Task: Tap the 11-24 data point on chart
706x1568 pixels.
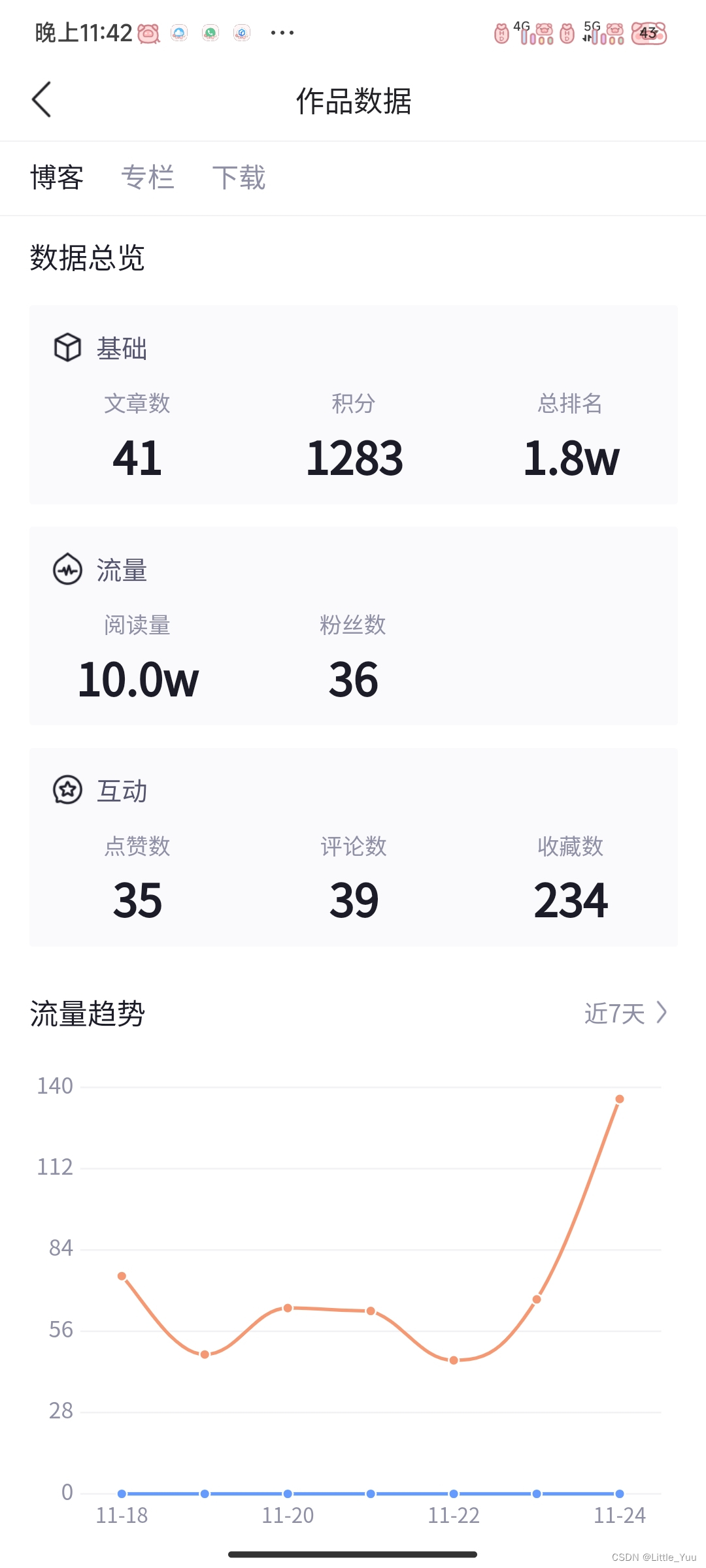Action: [619, 1099]
